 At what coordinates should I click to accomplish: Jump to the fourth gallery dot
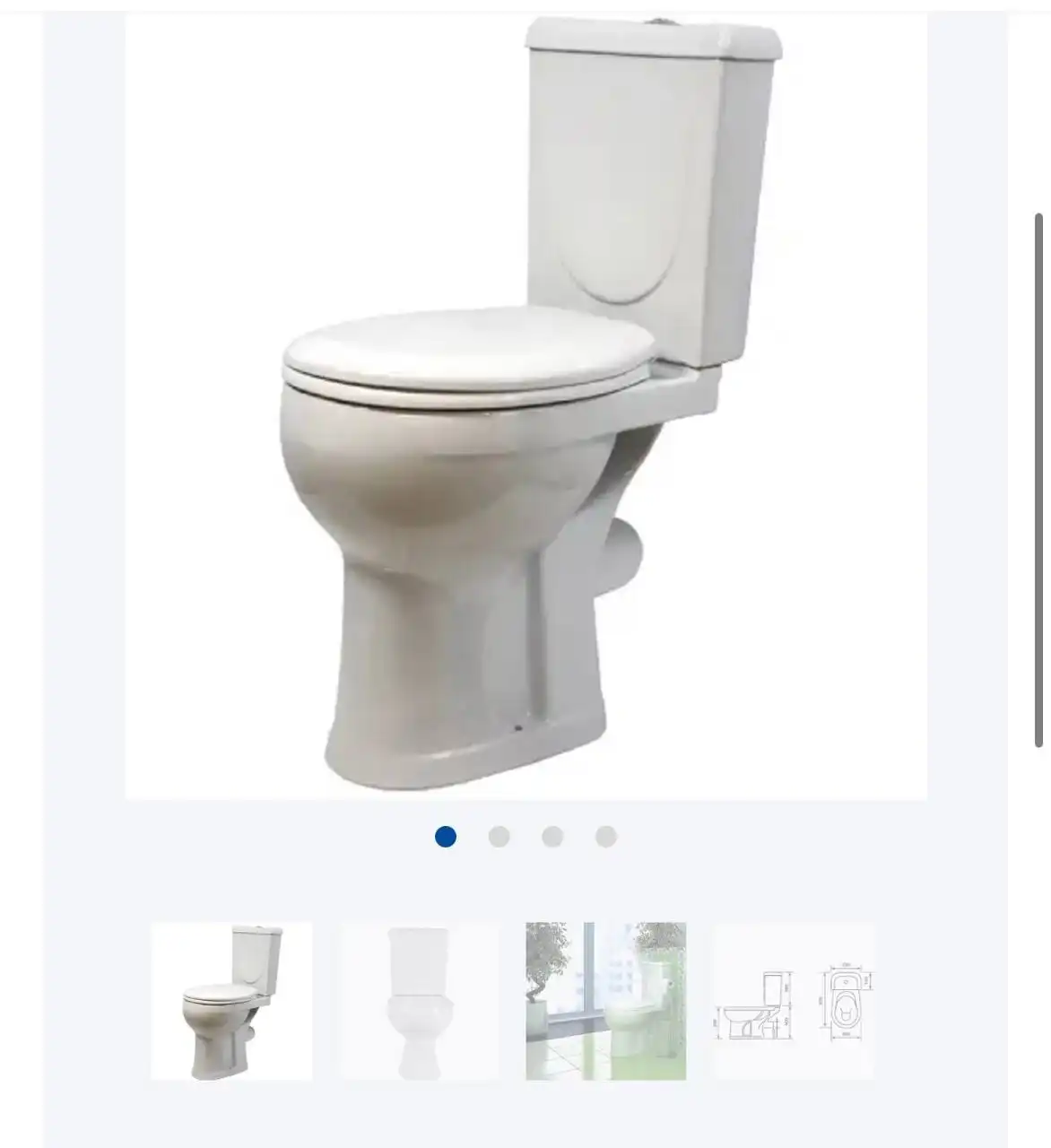pyautogui.click(x=606, y=837)
